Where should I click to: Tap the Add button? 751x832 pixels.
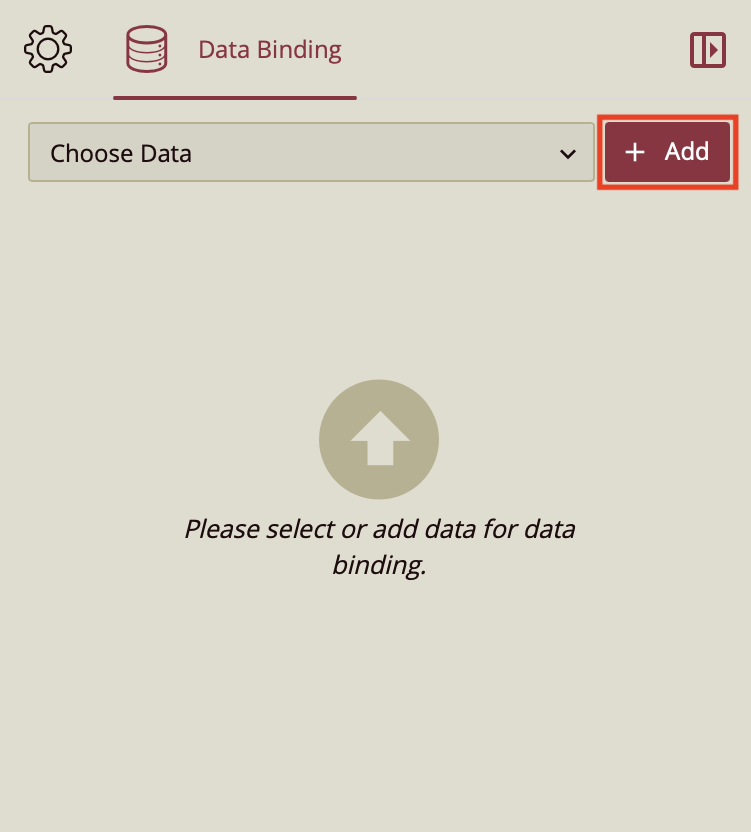pyautogui.click(x=667, y=152)
